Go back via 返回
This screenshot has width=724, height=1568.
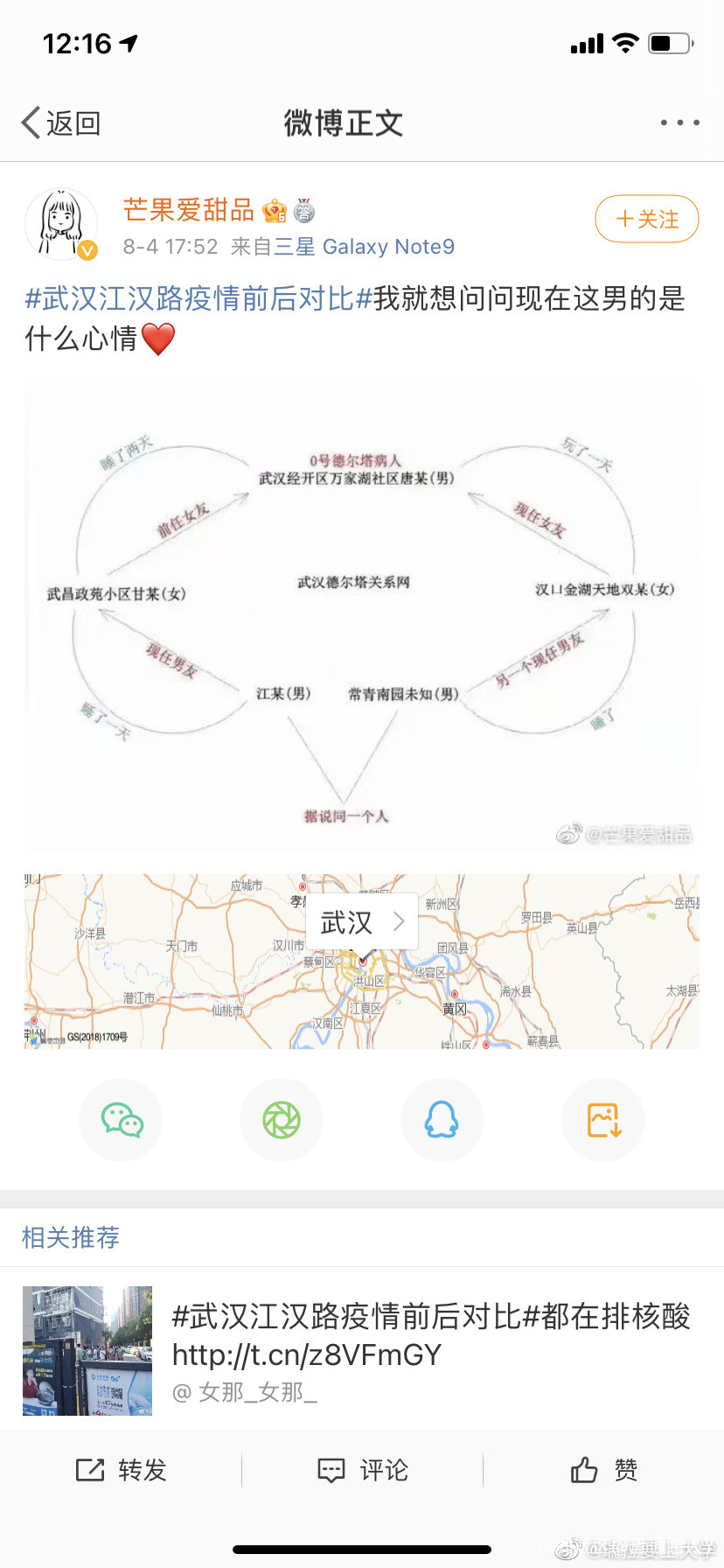pos(61,123)
